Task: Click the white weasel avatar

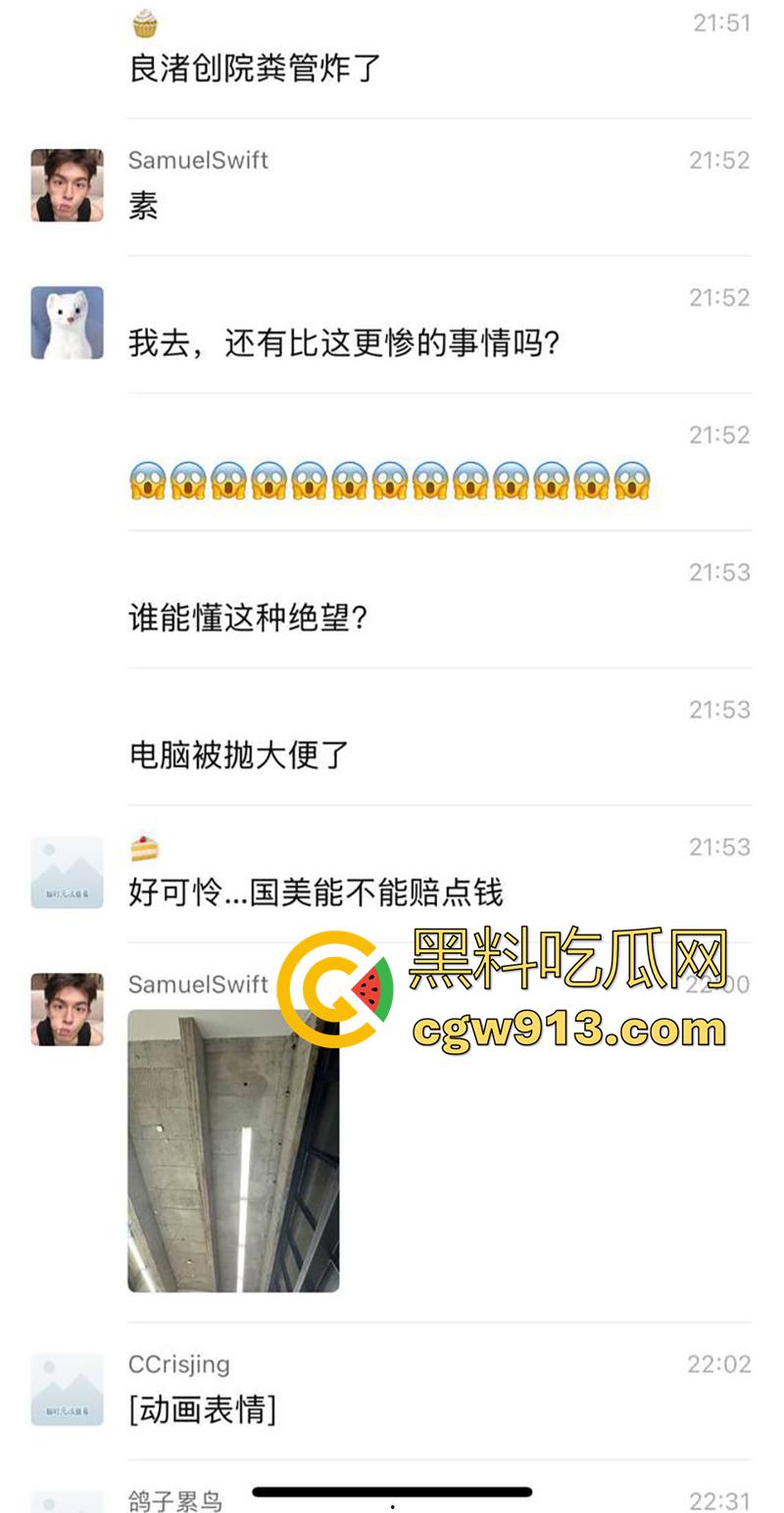Action: click(67, 324)
